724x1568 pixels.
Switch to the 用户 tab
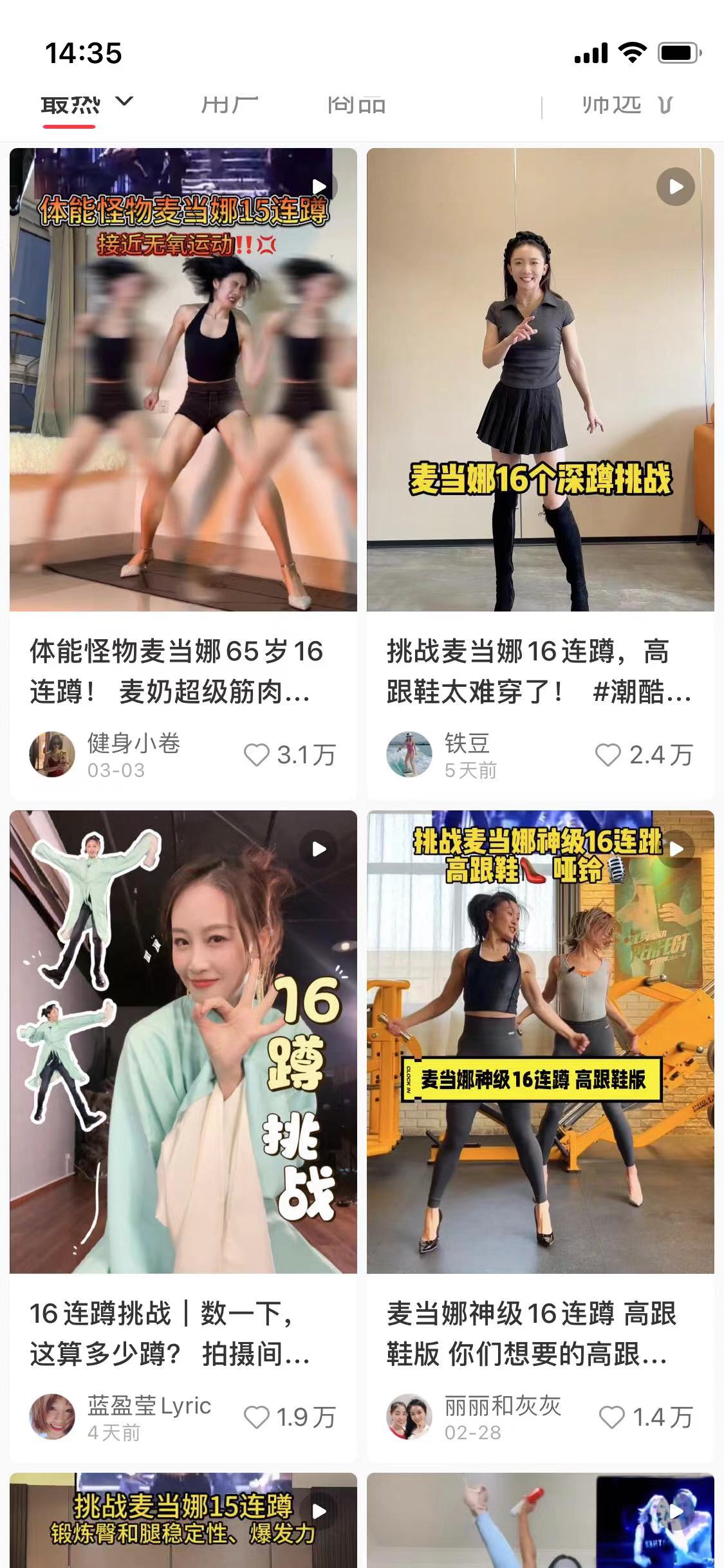coord(229,104)
